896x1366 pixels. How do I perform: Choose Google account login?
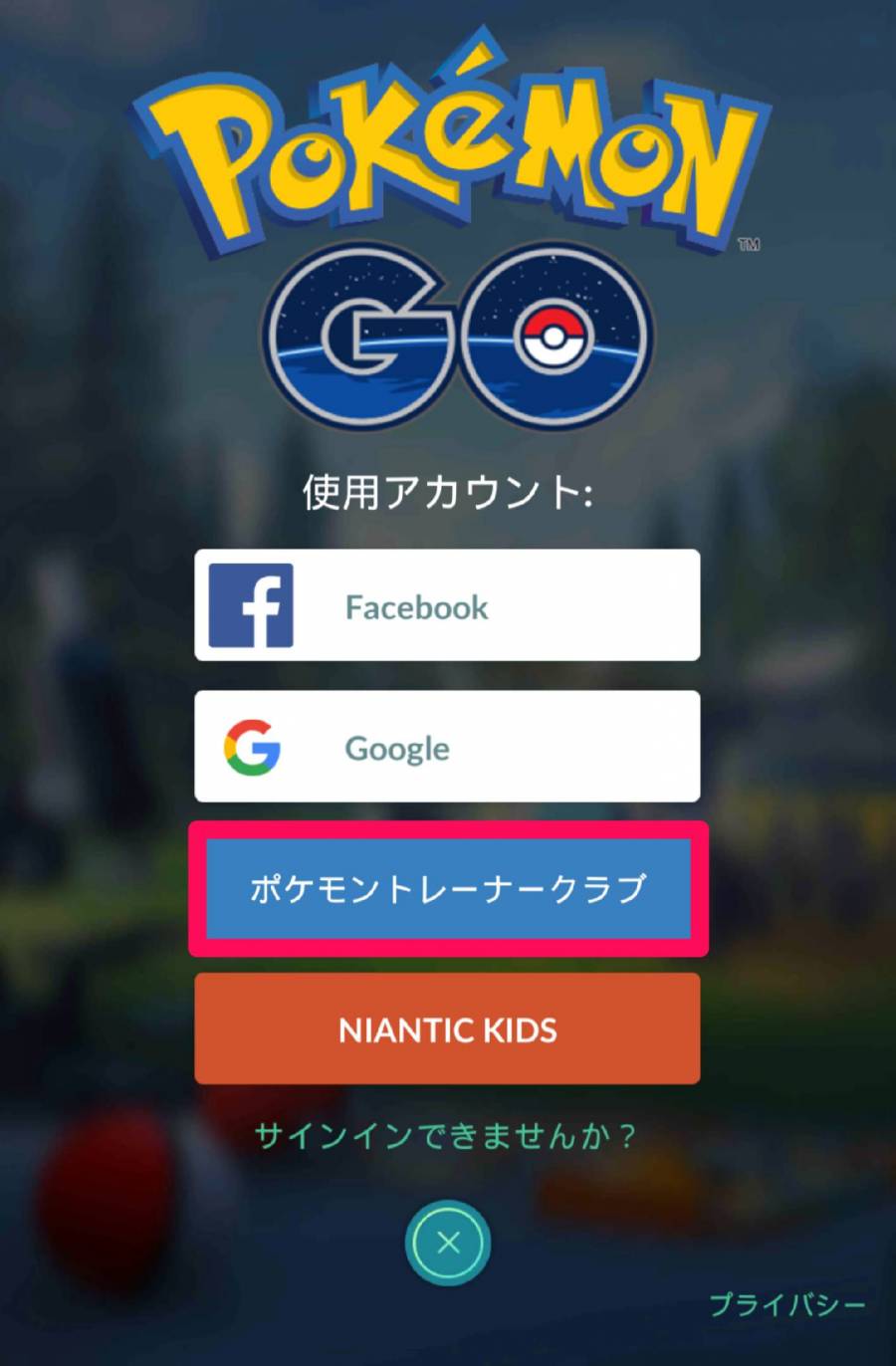click(x=447, y=747)
